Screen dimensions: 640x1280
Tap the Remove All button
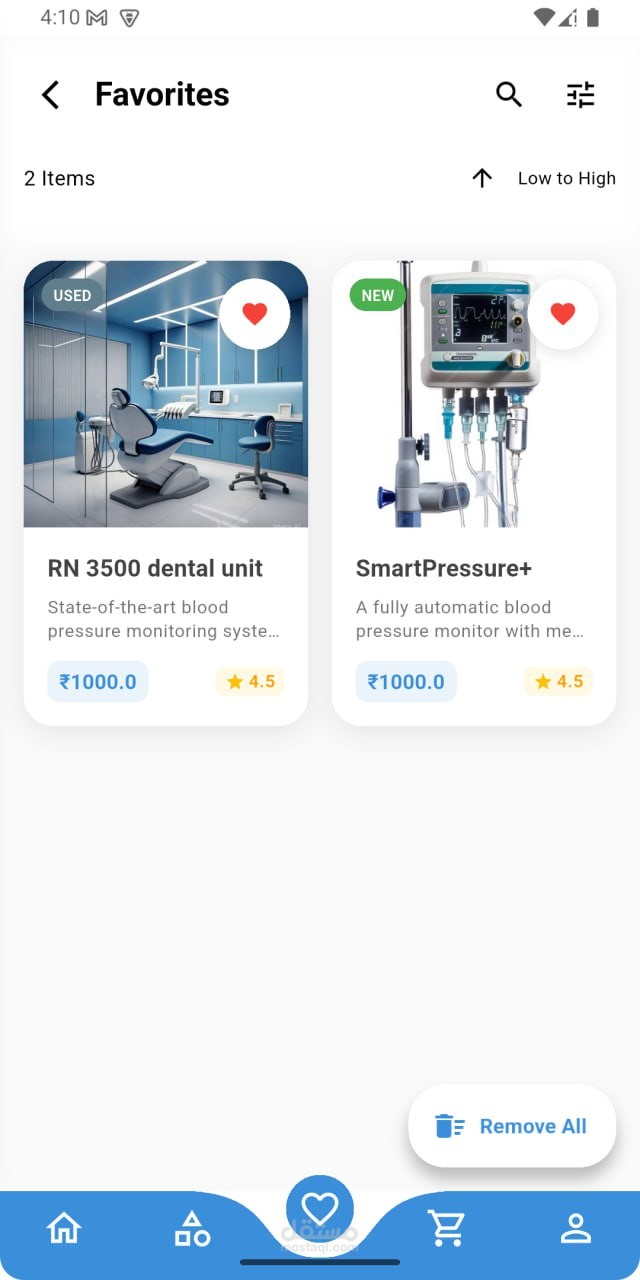coord(512,1126)
